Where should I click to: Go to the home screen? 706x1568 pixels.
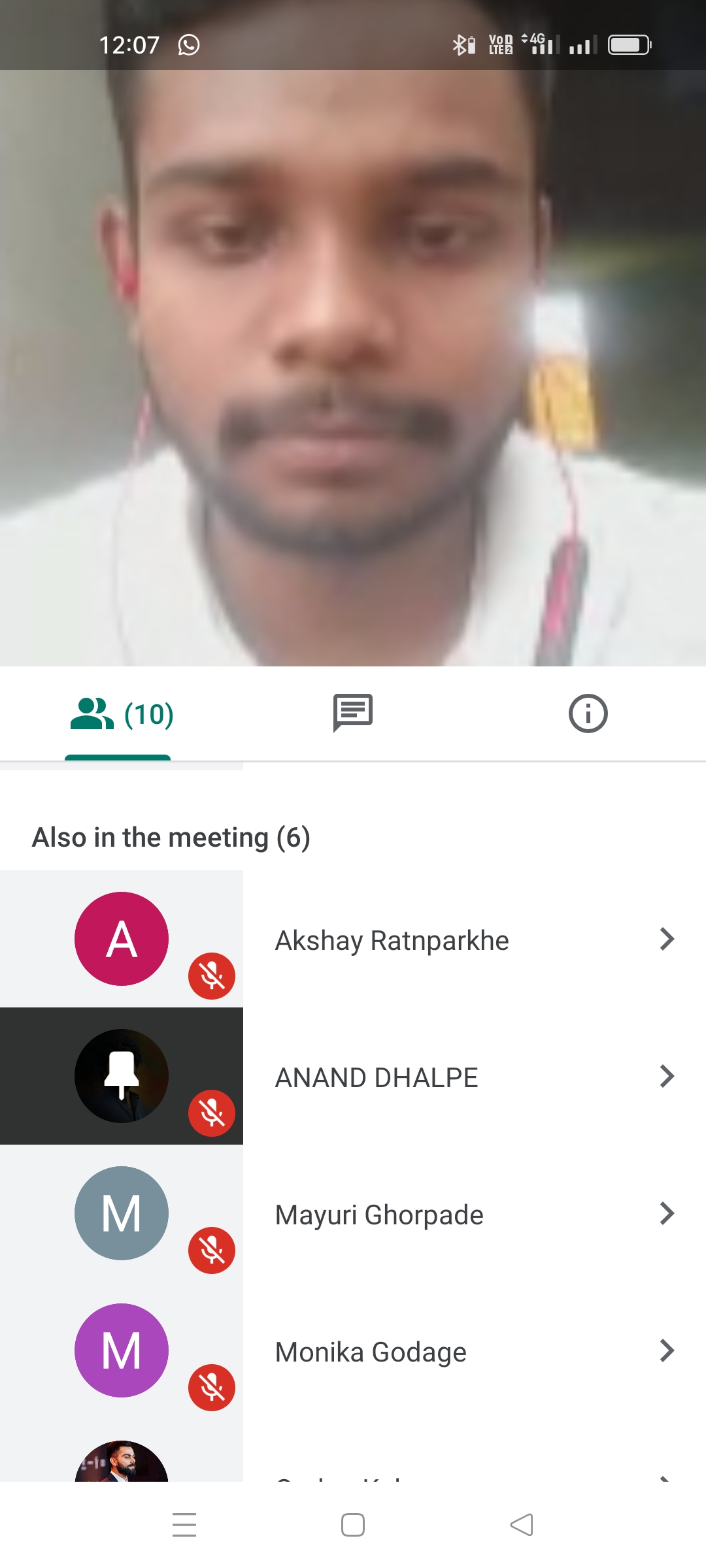353,1525
